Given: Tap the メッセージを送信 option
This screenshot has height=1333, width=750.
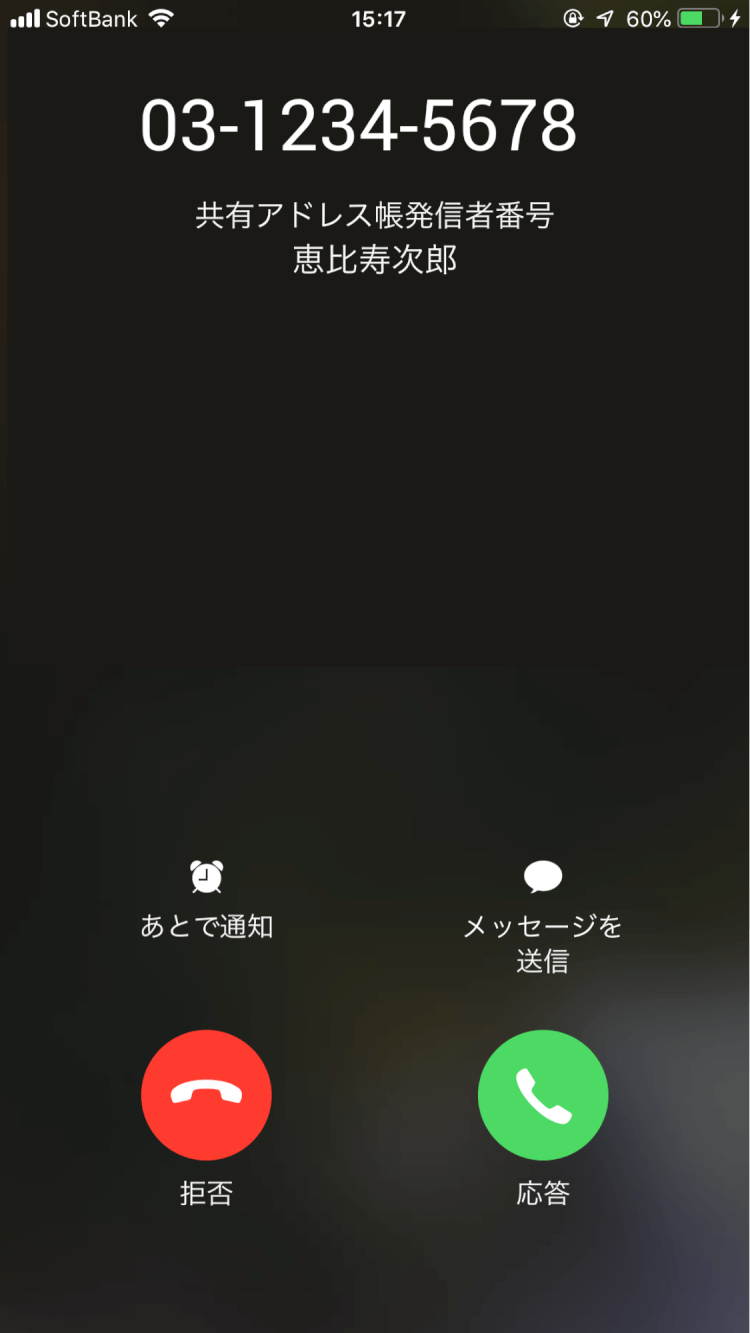Looking at the screenshot, I should (542, 945).
